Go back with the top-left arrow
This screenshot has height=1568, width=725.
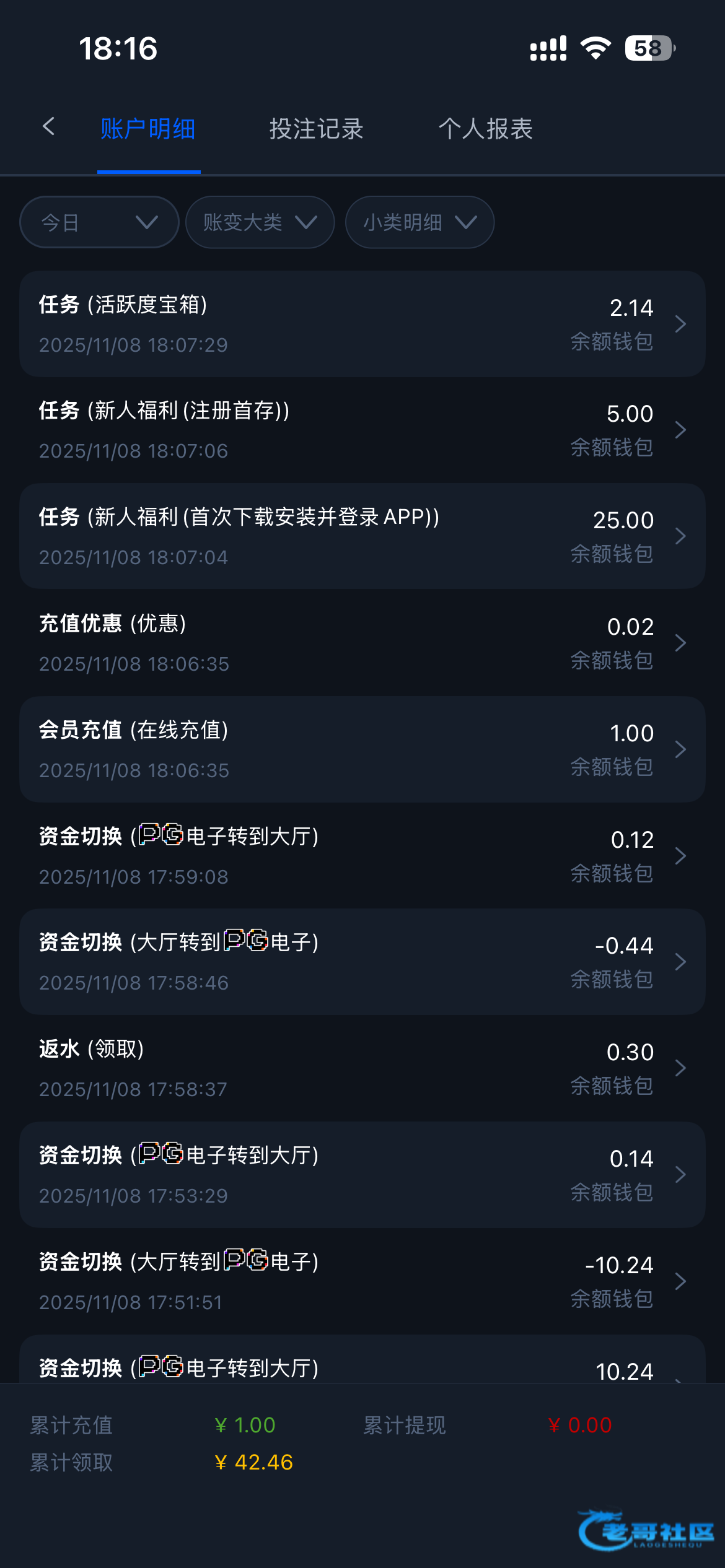coord(49,127)
